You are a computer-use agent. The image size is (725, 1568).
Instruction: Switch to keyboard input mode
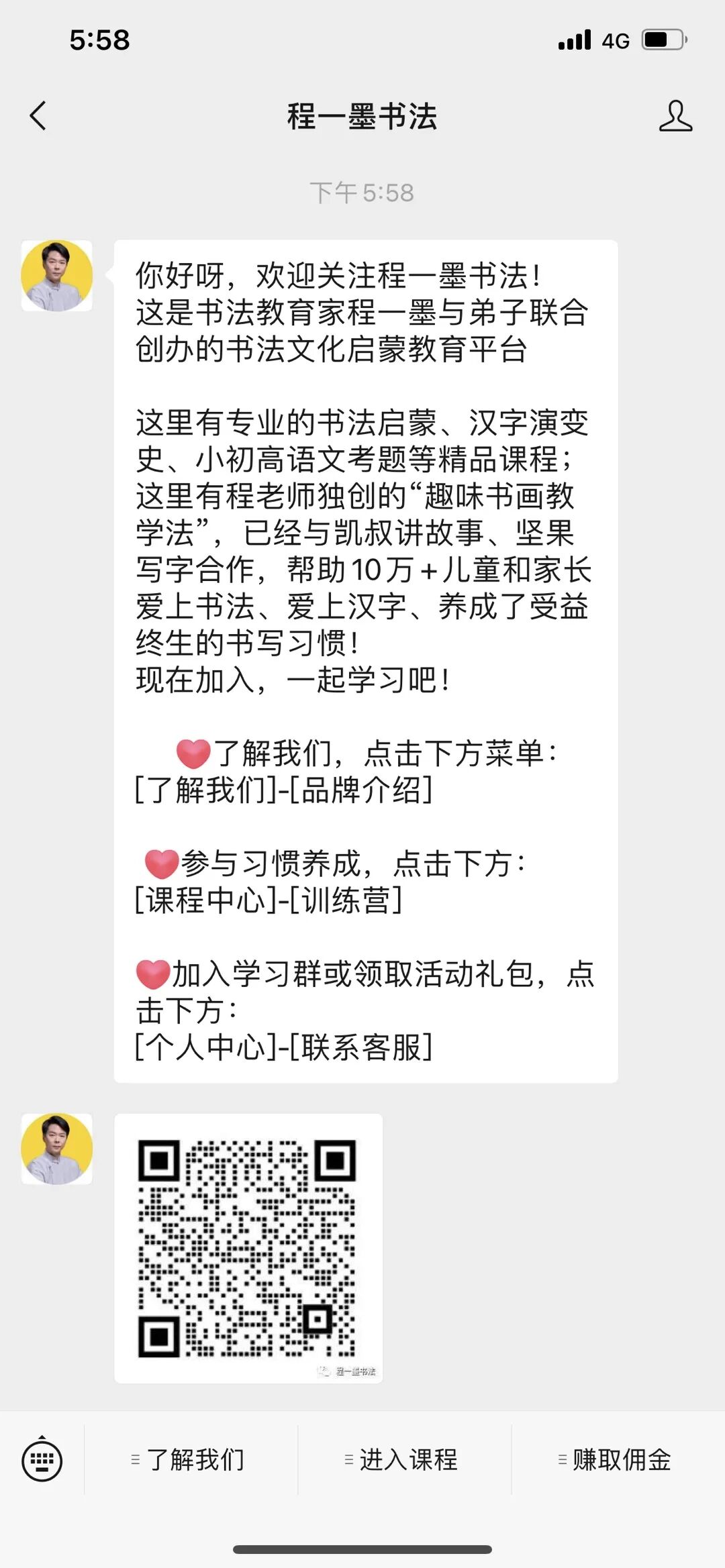42,1459
